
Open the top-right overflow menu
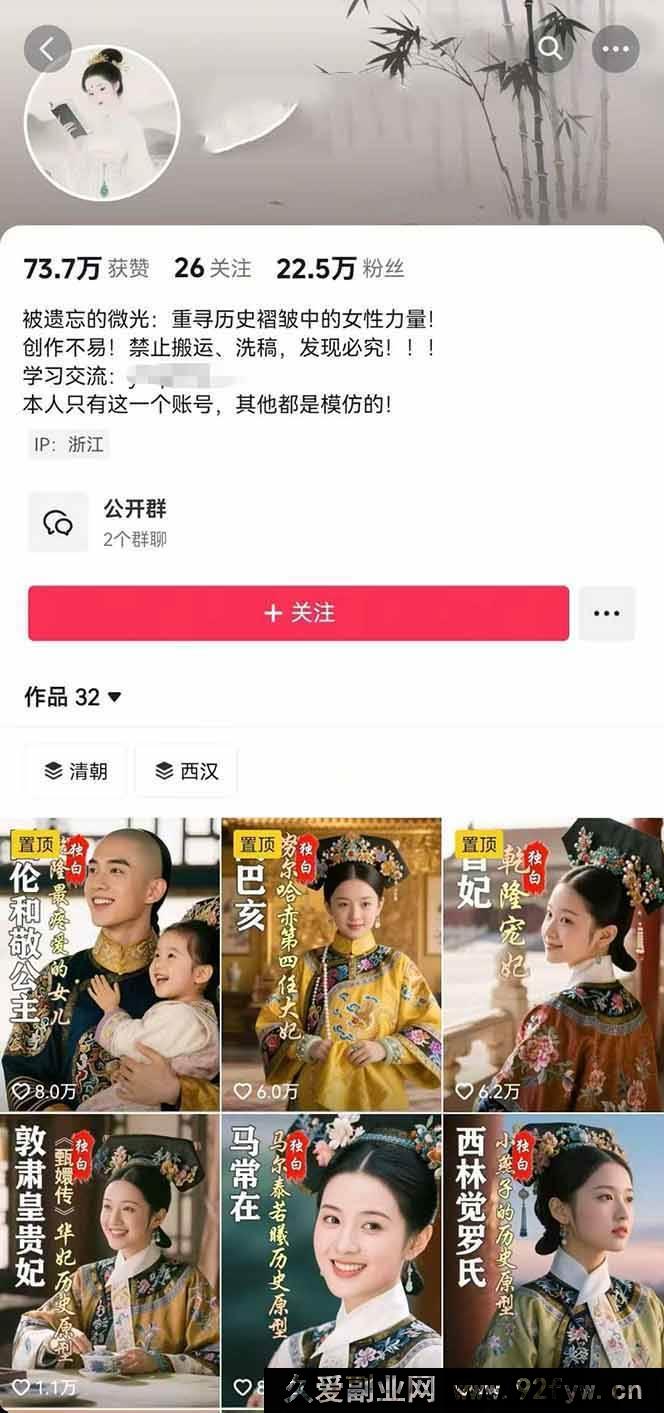[x=615, y=48]
